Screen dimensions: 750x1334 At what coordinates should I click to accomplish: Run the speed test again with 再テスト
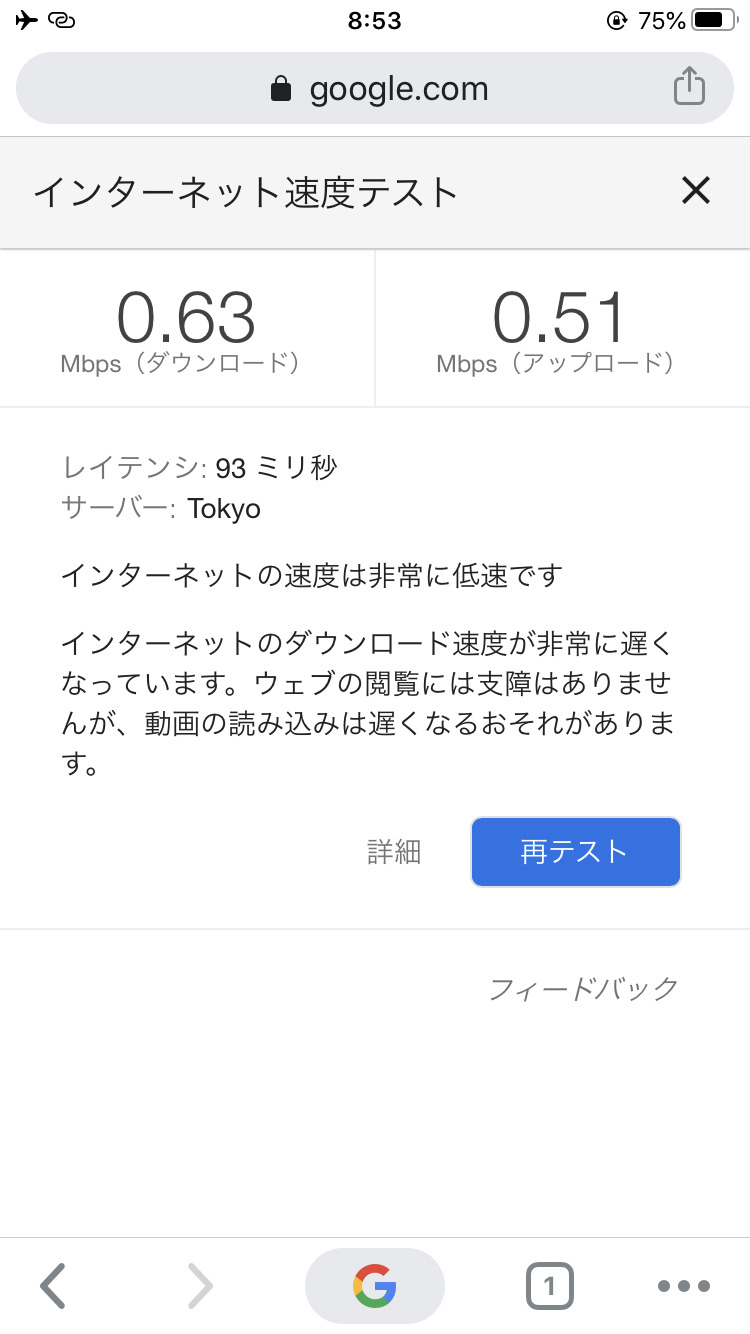(575, 852)
